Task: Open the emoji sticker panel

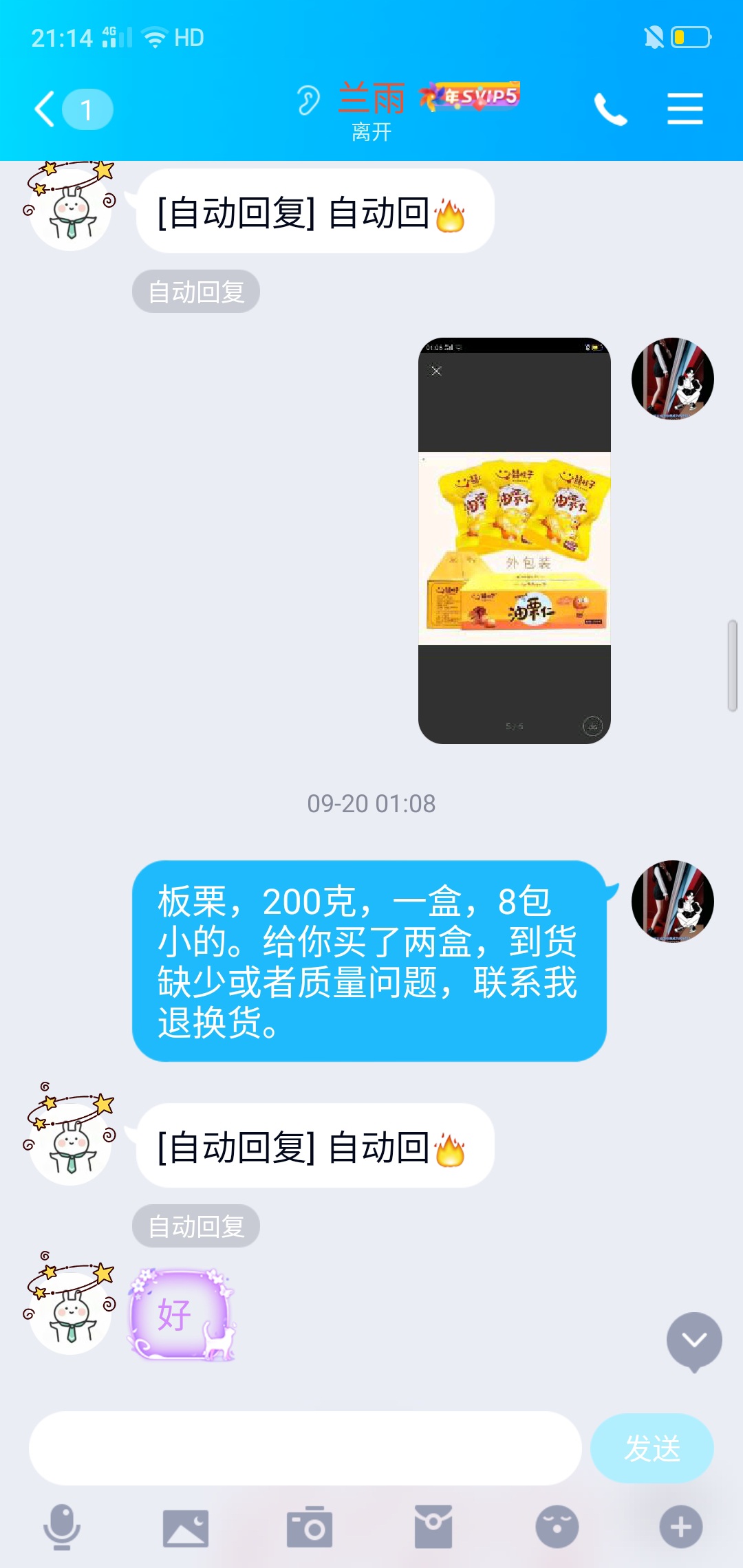Action: (x=557, y=1527)
